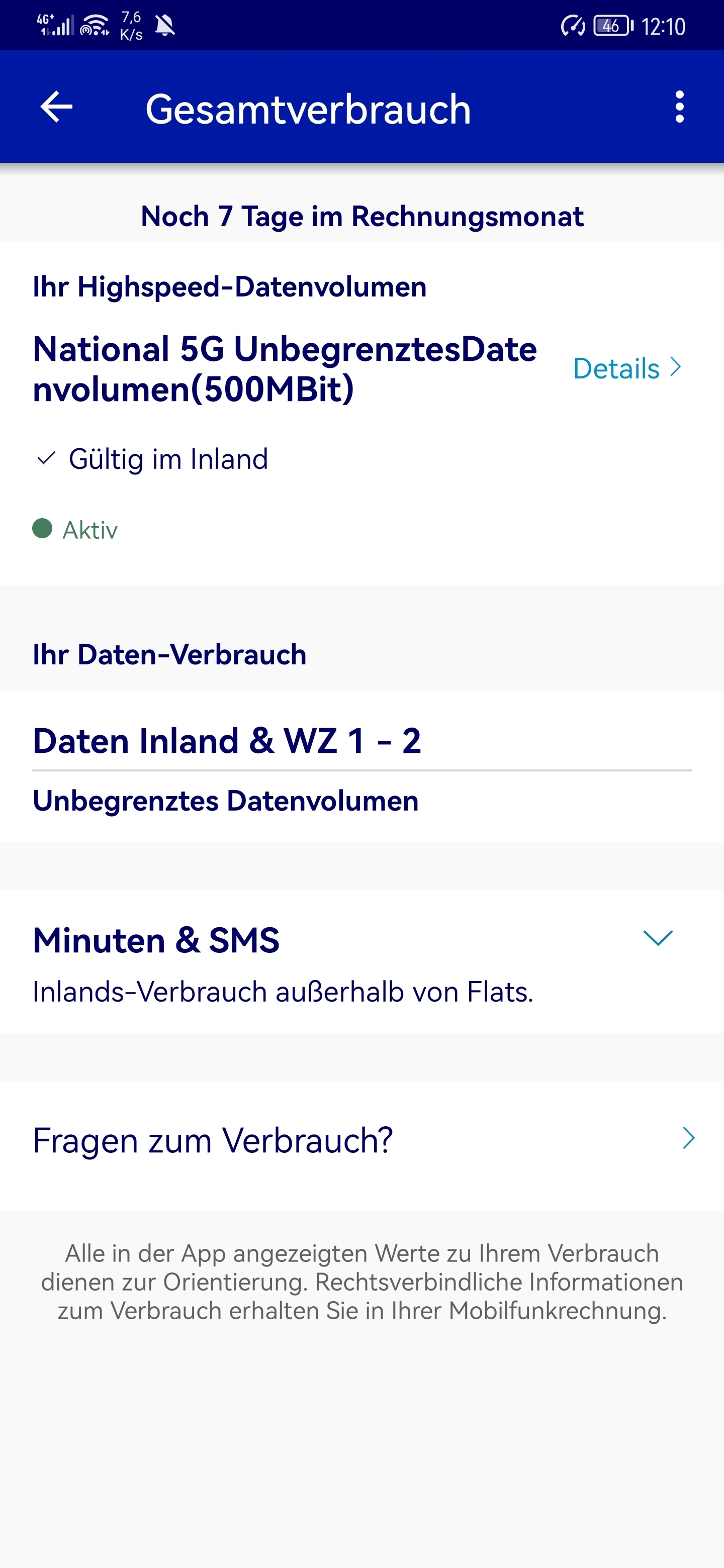Go back using the arrow icon
Viewport: 724px width, 1568px height.
pyautogui.click(x=56, y=108)
